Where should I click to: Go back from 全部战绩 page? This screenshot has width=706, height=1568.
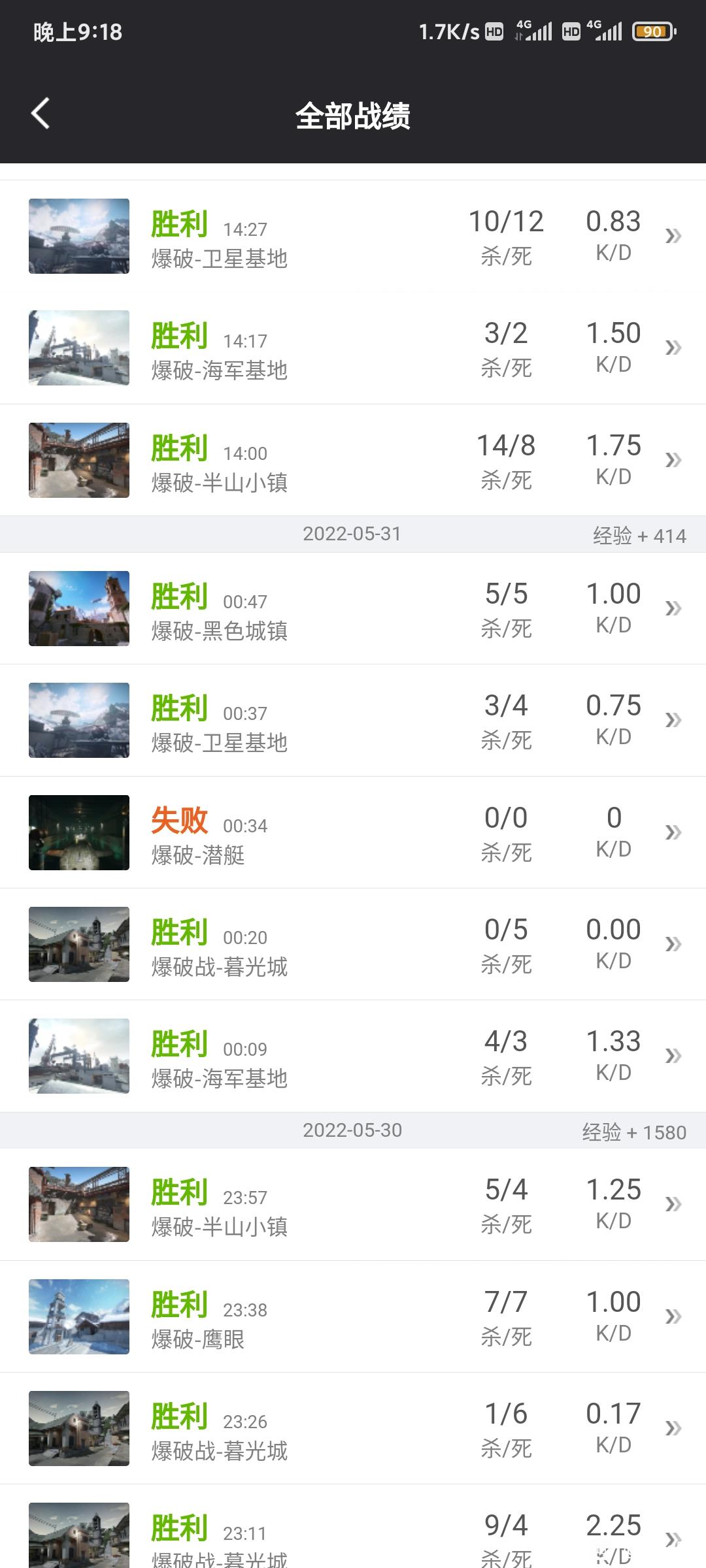pyautogui.click(x=41, y=114)
